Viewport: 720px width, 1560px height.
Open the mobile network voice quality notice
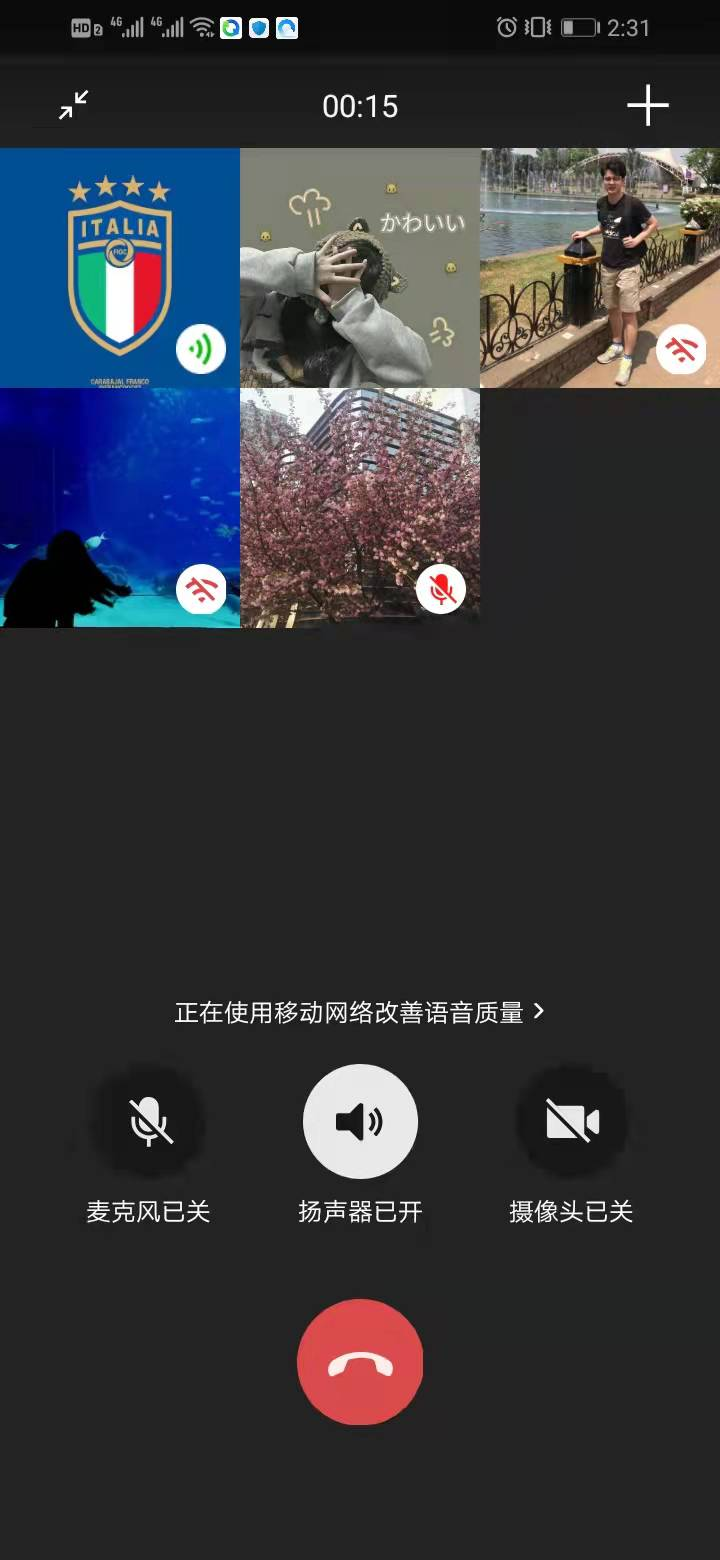coord(360,1012)
